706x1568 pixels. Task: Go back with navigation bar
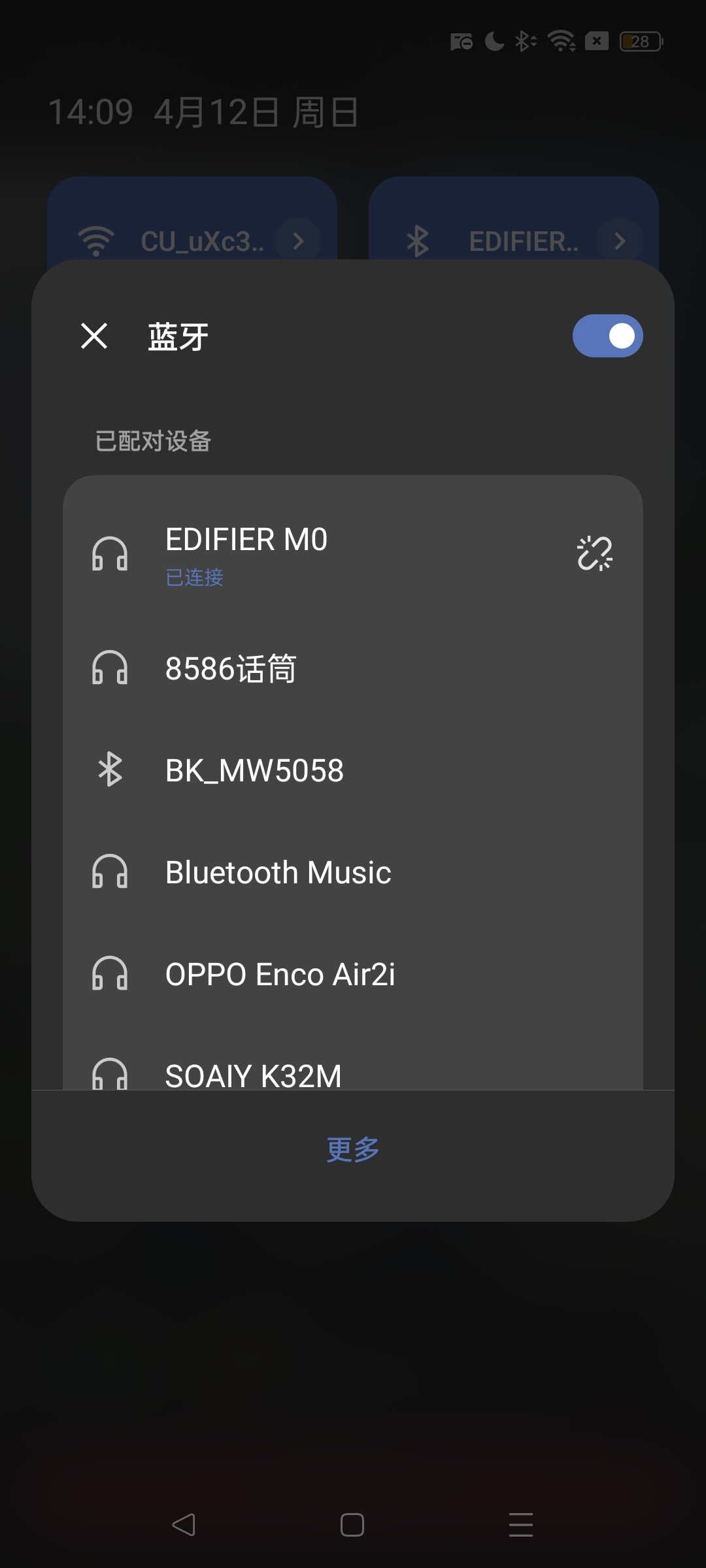click(x=184, y=1525)
